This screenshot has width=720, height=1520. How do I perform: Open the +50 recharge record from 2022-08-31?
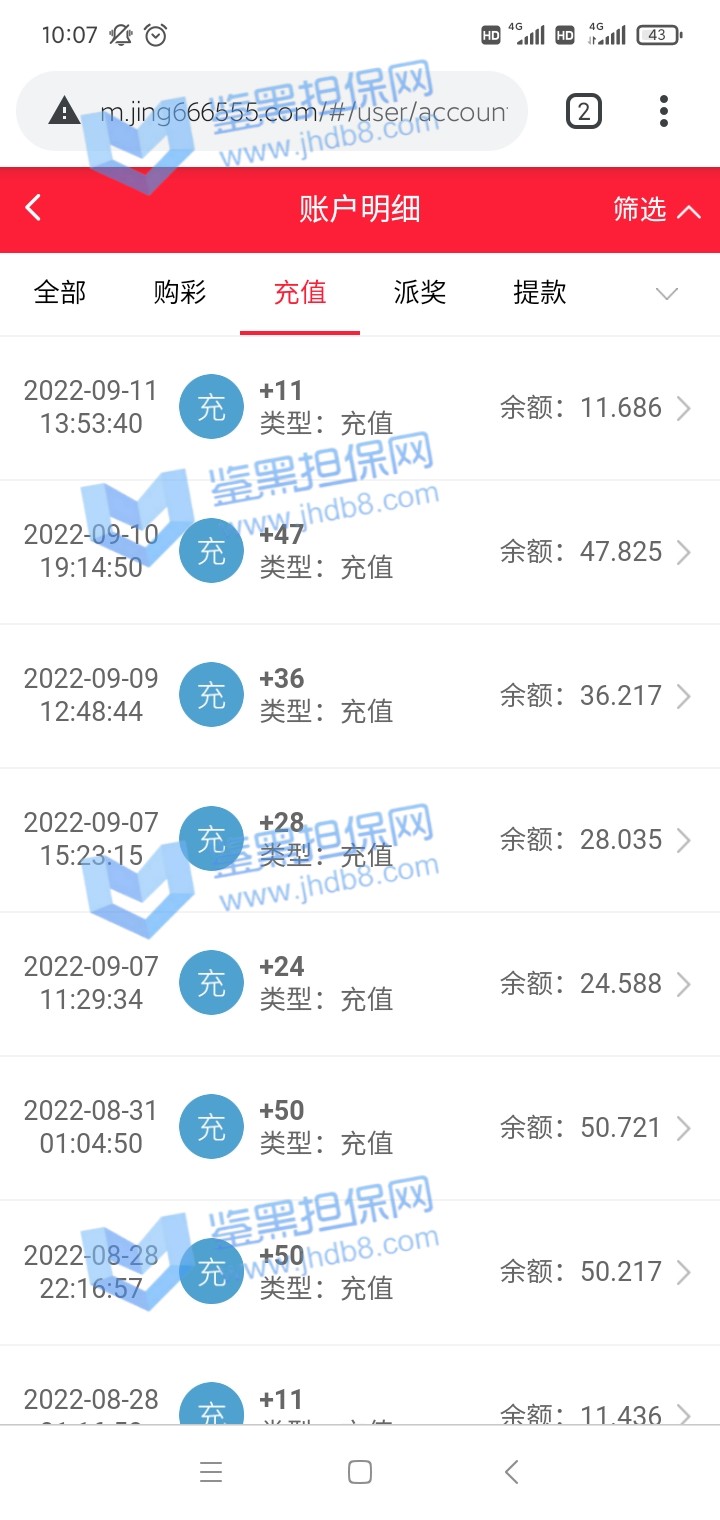[x=360, y=1128]
